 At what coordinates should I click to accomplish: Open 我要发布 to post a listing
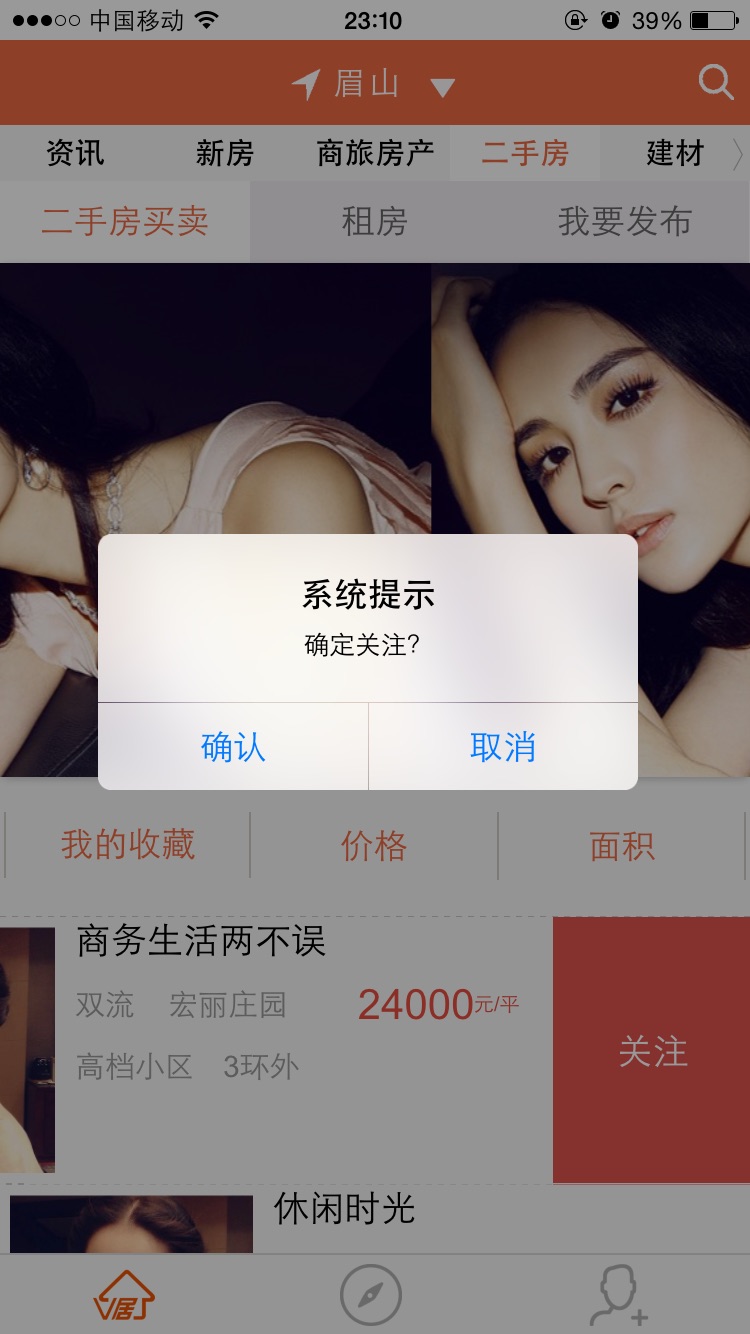pyautogui.click(x=625, y=221)
